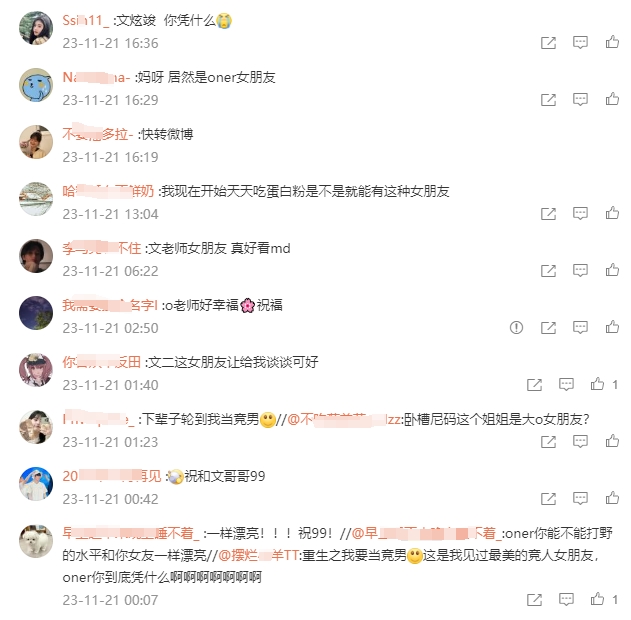This screenshot has width=631, height=620.
Task: Reply to the comment posted at 16:29
Action: coord(579,100)
